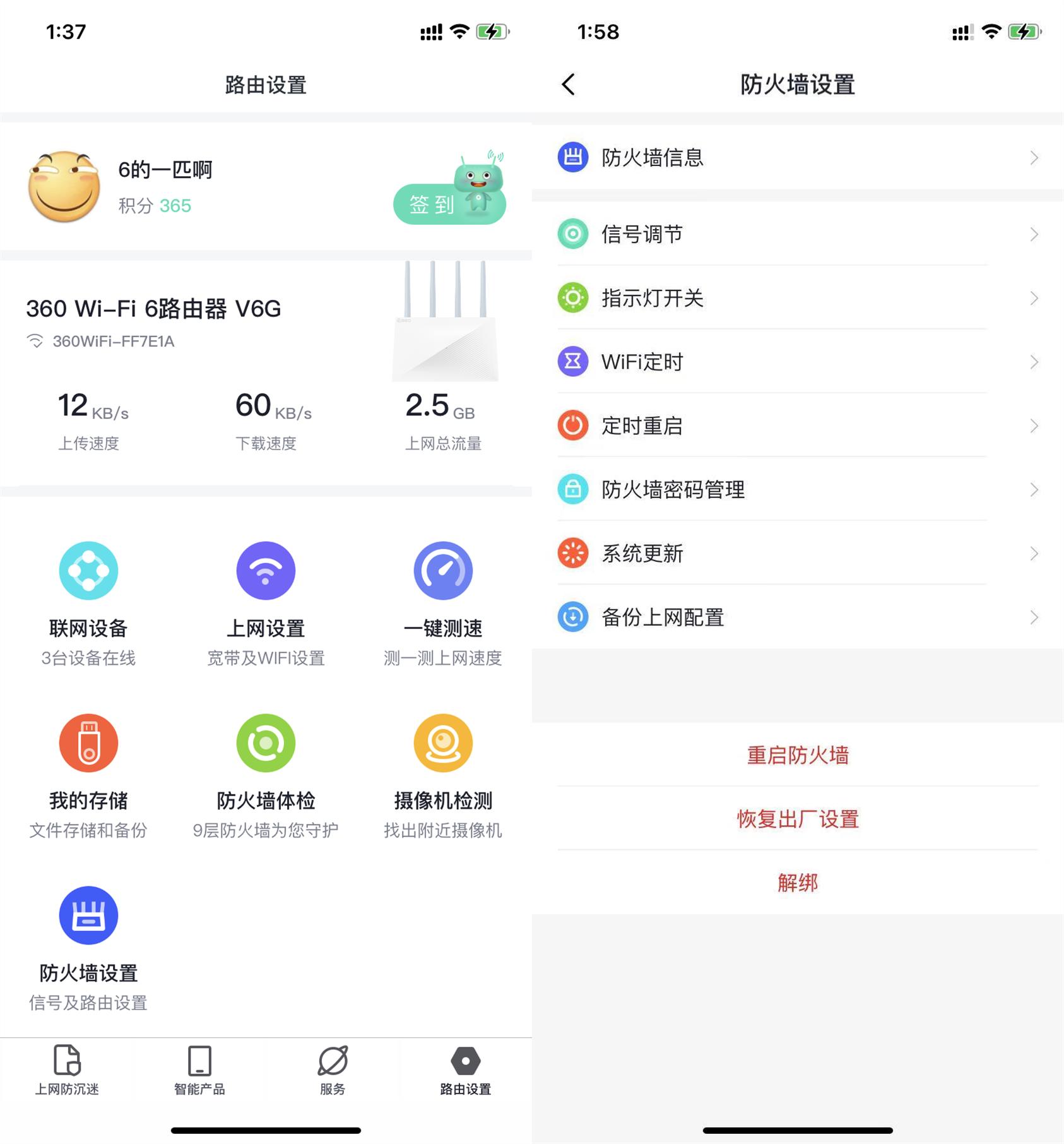Screen dimensions: 1064x1144
Task: Open the 我的存储 storage icon
Action: (x=88, y=744)
